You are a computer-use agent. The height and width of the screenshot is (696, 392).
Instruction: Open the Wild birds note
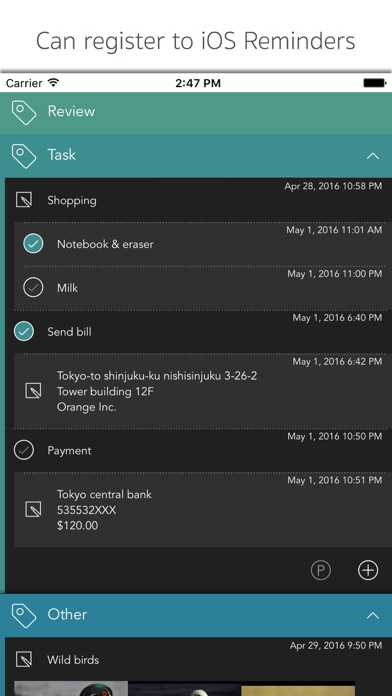[x=196, y=659]
